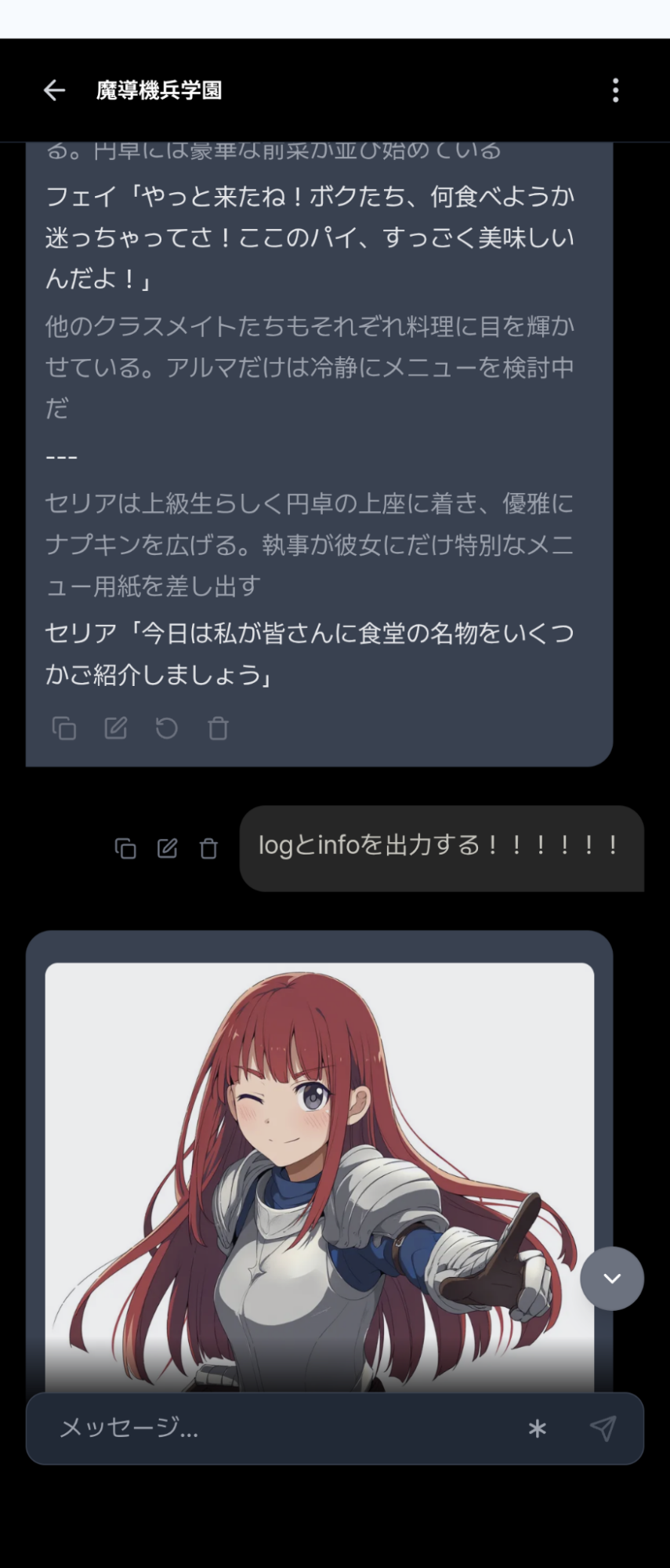This screenshot has height=1568, width=670.
Task: Tap the asterisk icon in message bar
Action: (537, 1428)
